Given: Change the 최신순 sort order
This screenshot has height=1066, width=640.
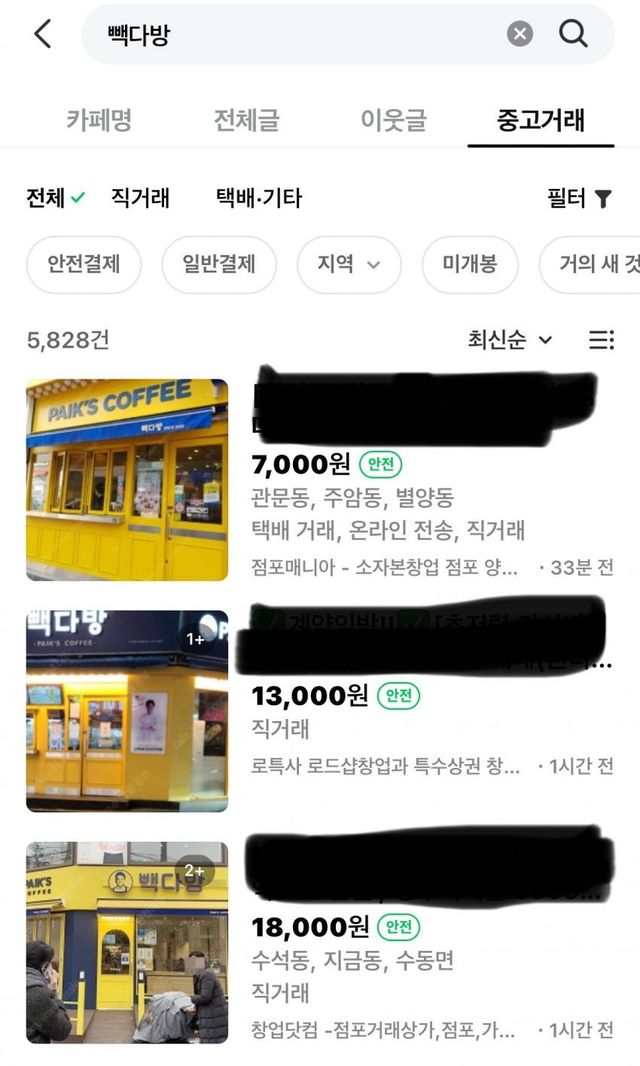Looking at the screenshot, I should pos(510,339).
